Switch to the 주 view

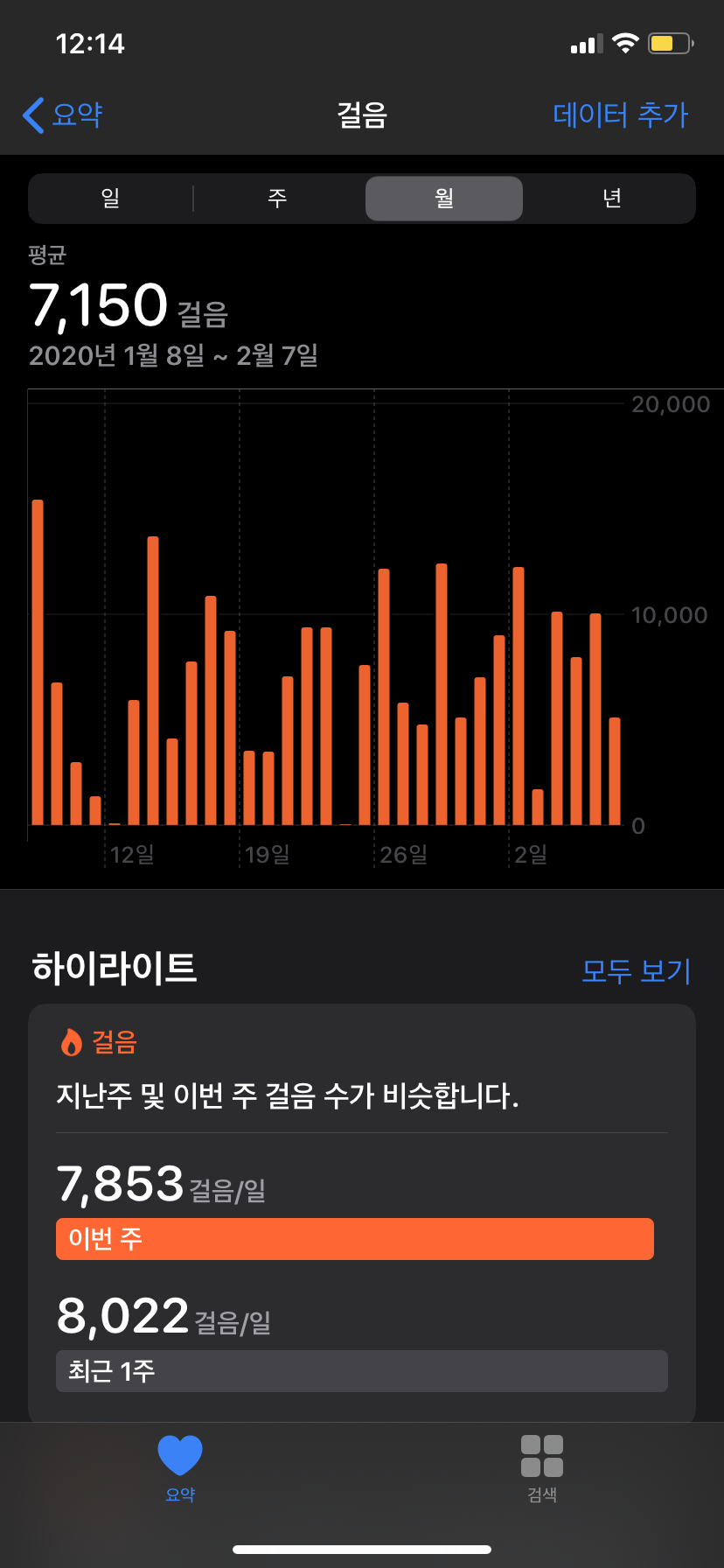point(277,199)
